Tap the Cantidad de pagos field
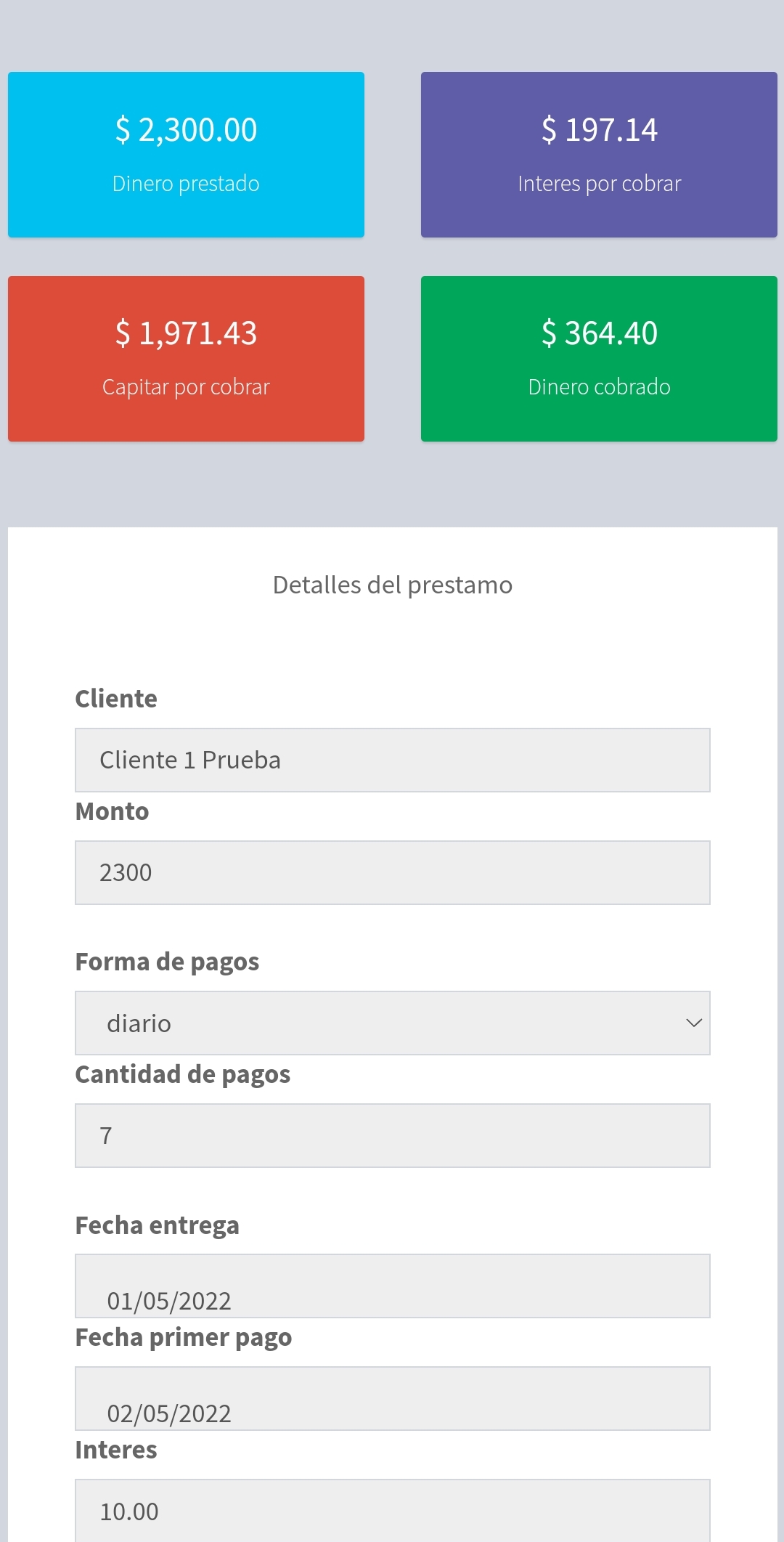 pyautogui.click(x=392, y=1135)
